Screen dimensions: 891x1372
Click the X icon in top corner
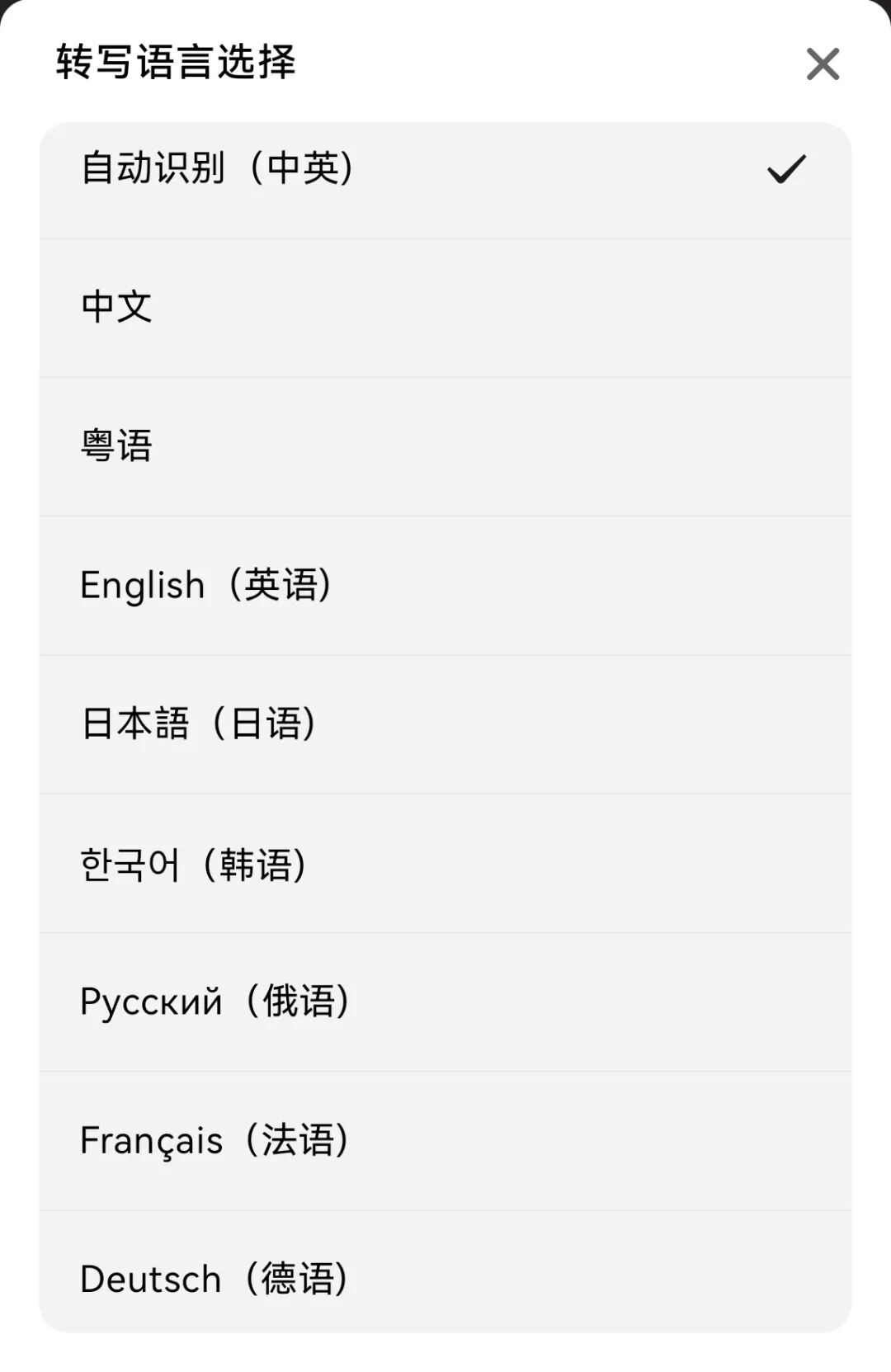point(821,64)
